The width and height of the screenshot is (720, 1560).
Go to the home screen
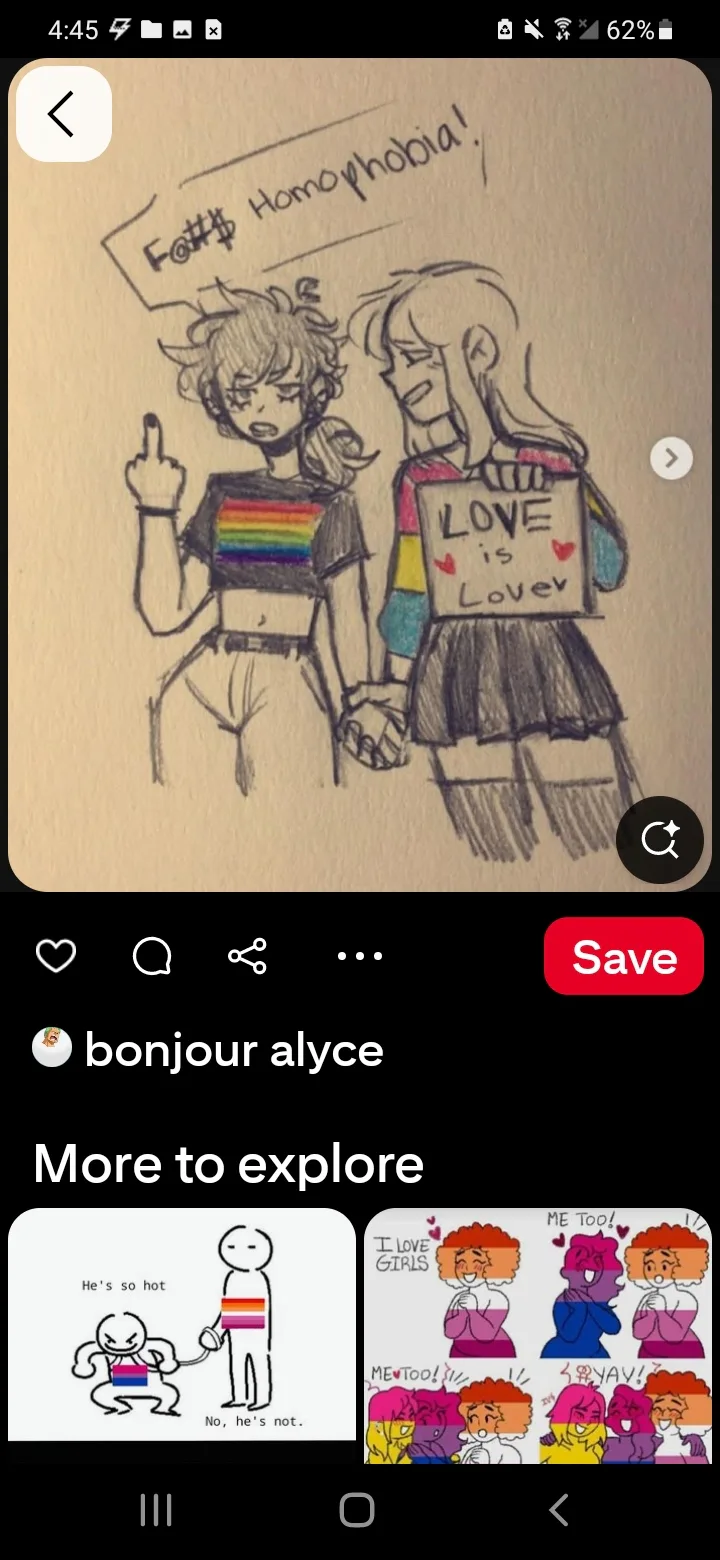pos(357,1510)
